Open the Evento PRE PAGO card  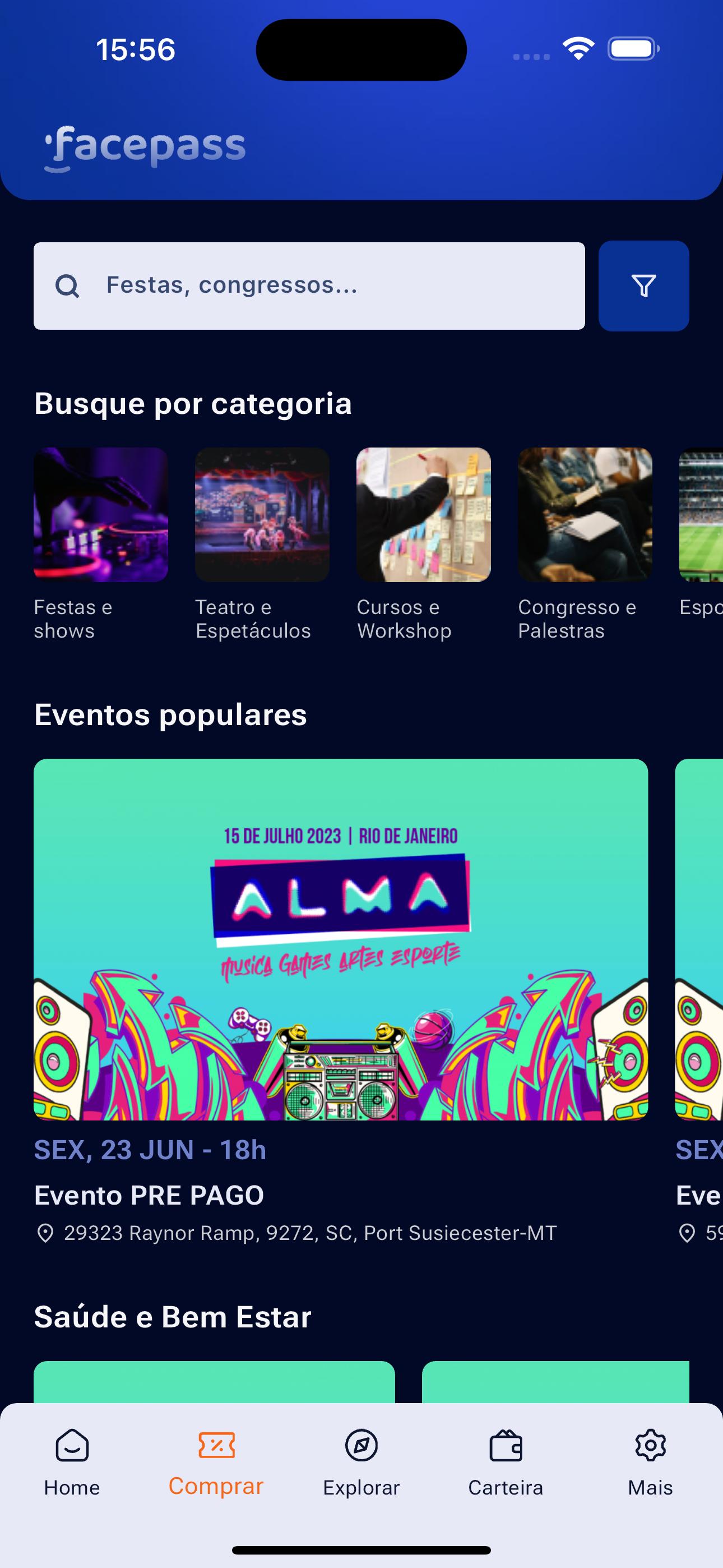(x=341, y=1002)
